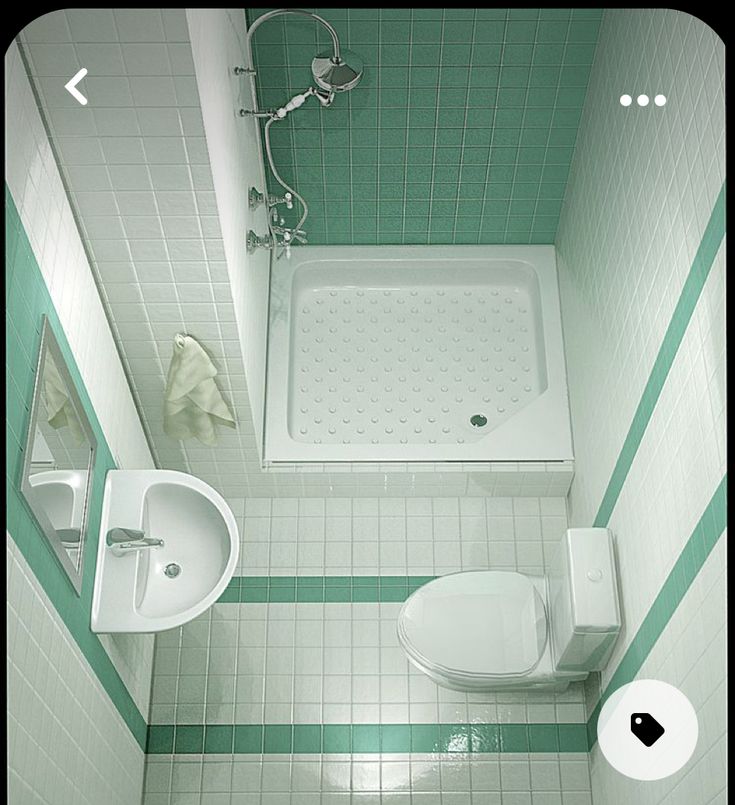
Task: Open the three-dot overflow menu
Action: [x=642, y=100]
